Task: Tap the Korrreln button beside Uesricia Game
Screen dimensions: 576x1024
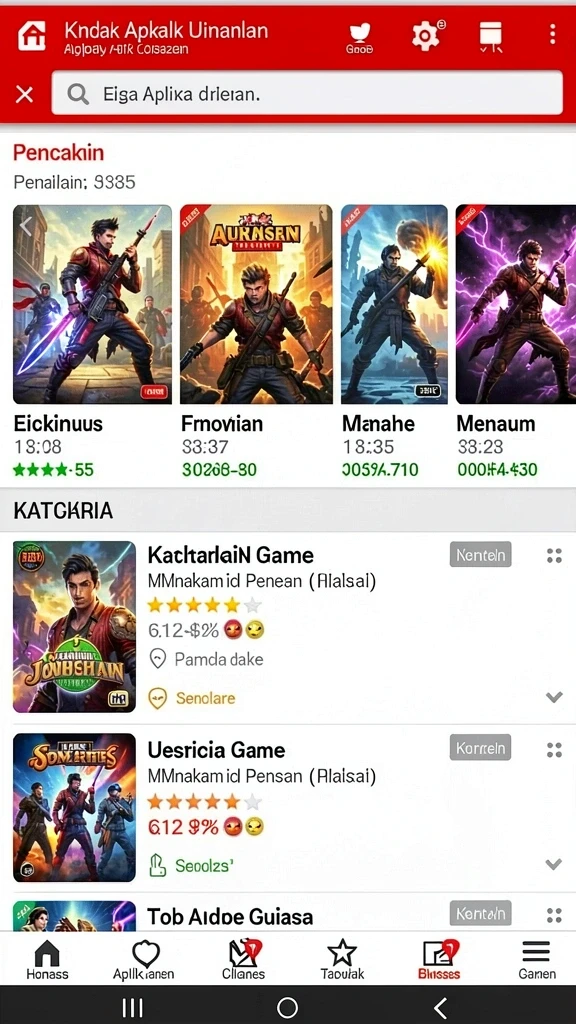Action: [481, 747]
